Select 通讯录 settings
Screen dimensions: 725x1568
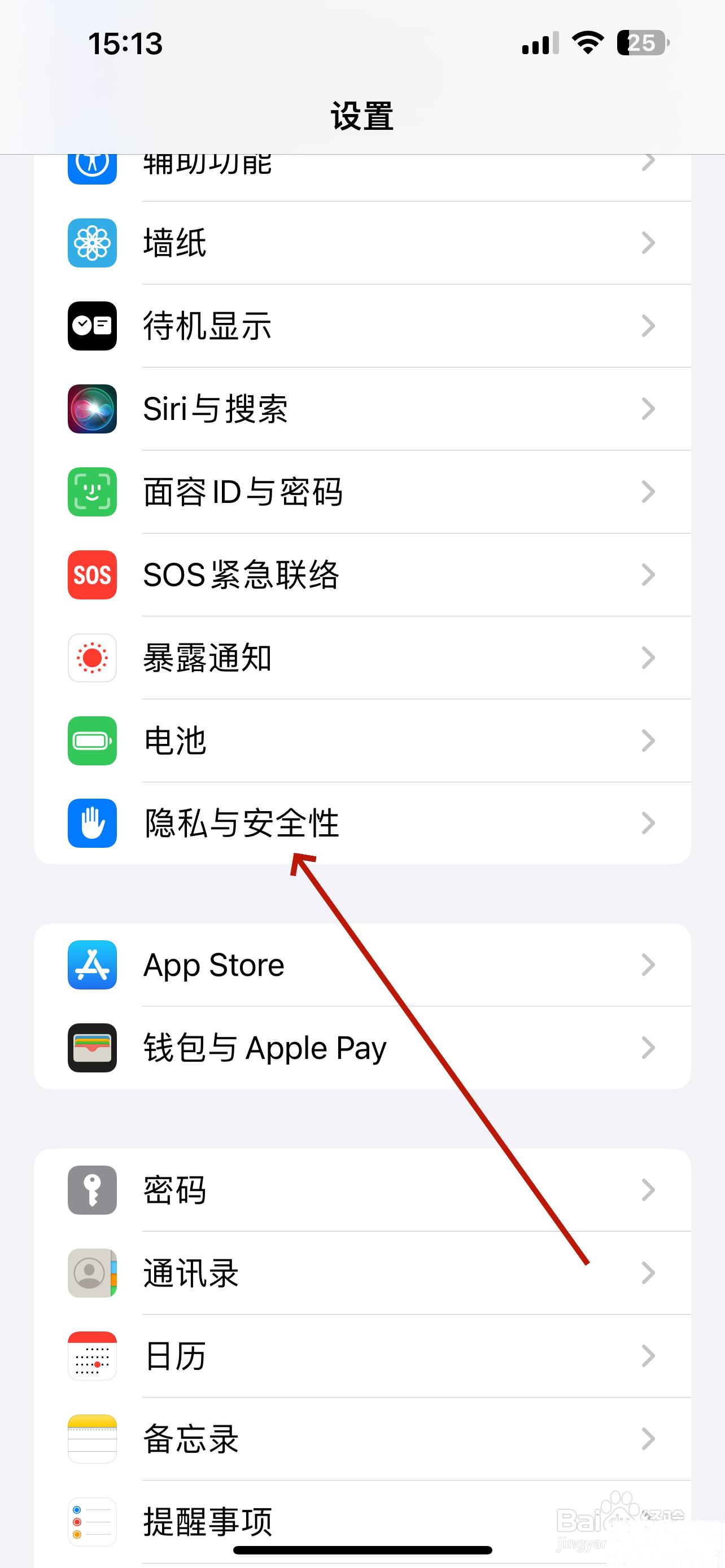(x=361, y=1273)
